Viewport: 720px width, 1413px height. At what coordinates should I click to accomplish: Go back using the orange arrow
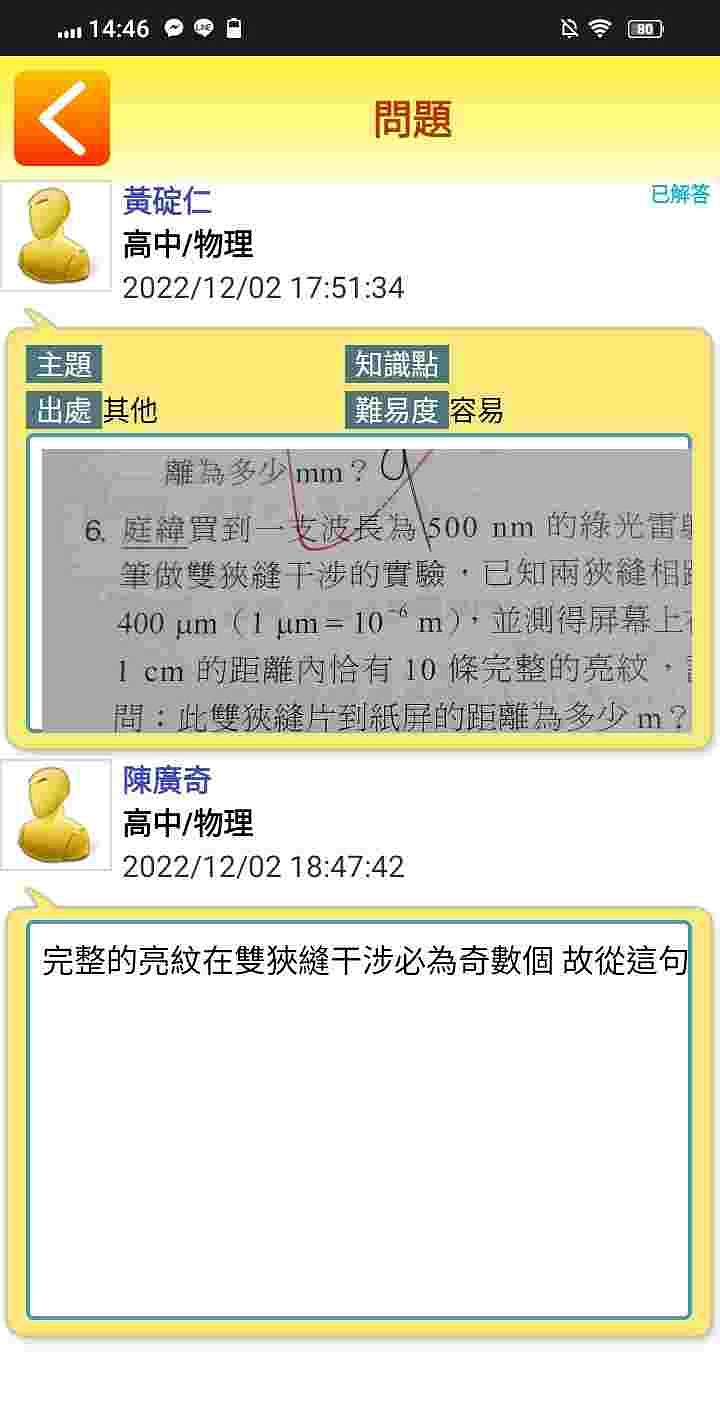tap(62, 118)
